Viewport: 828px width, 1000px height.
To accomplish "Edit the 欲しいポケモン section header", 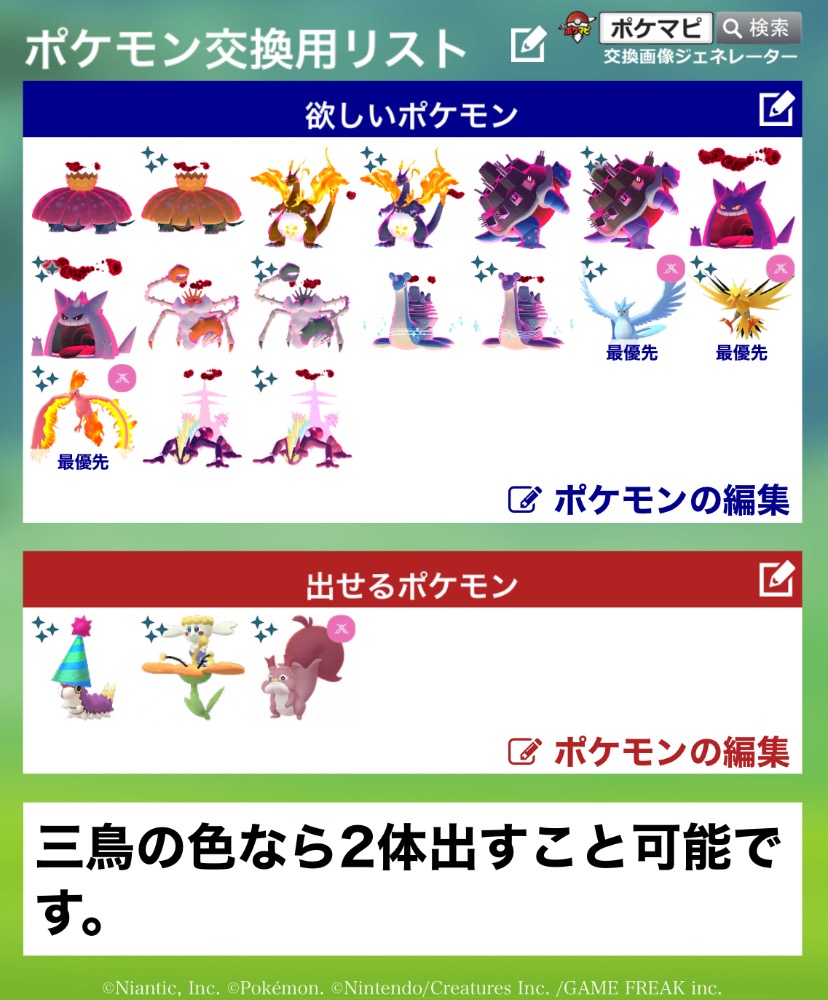I will 776,109.
